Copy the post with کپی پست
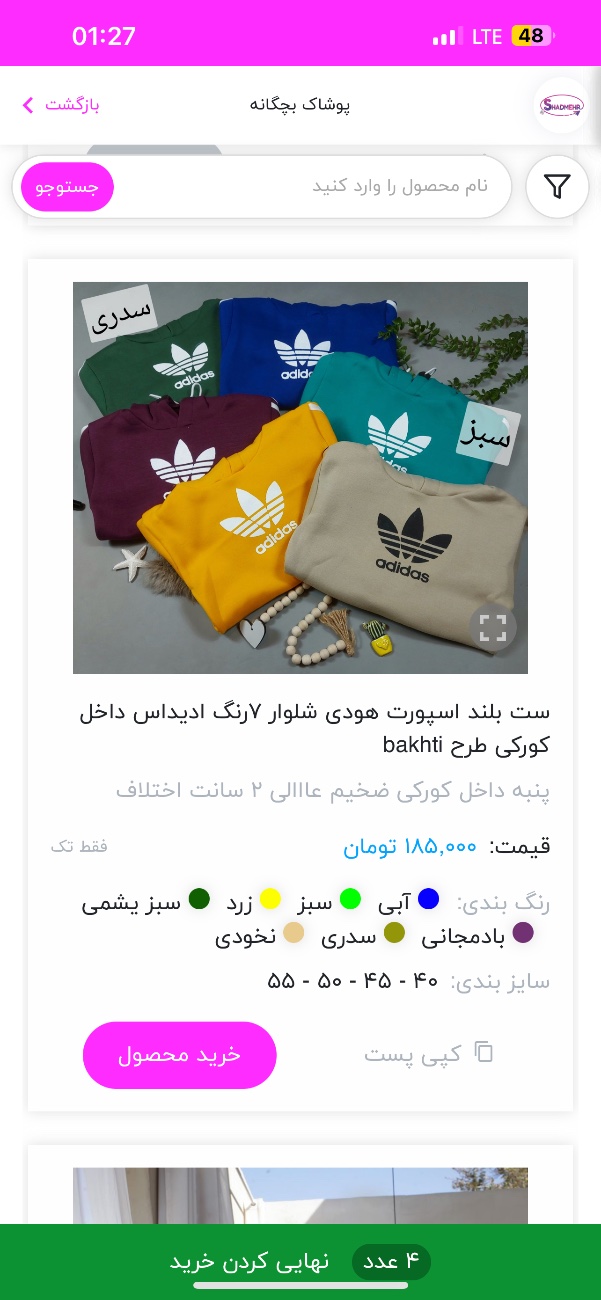 pos(429,1054)
